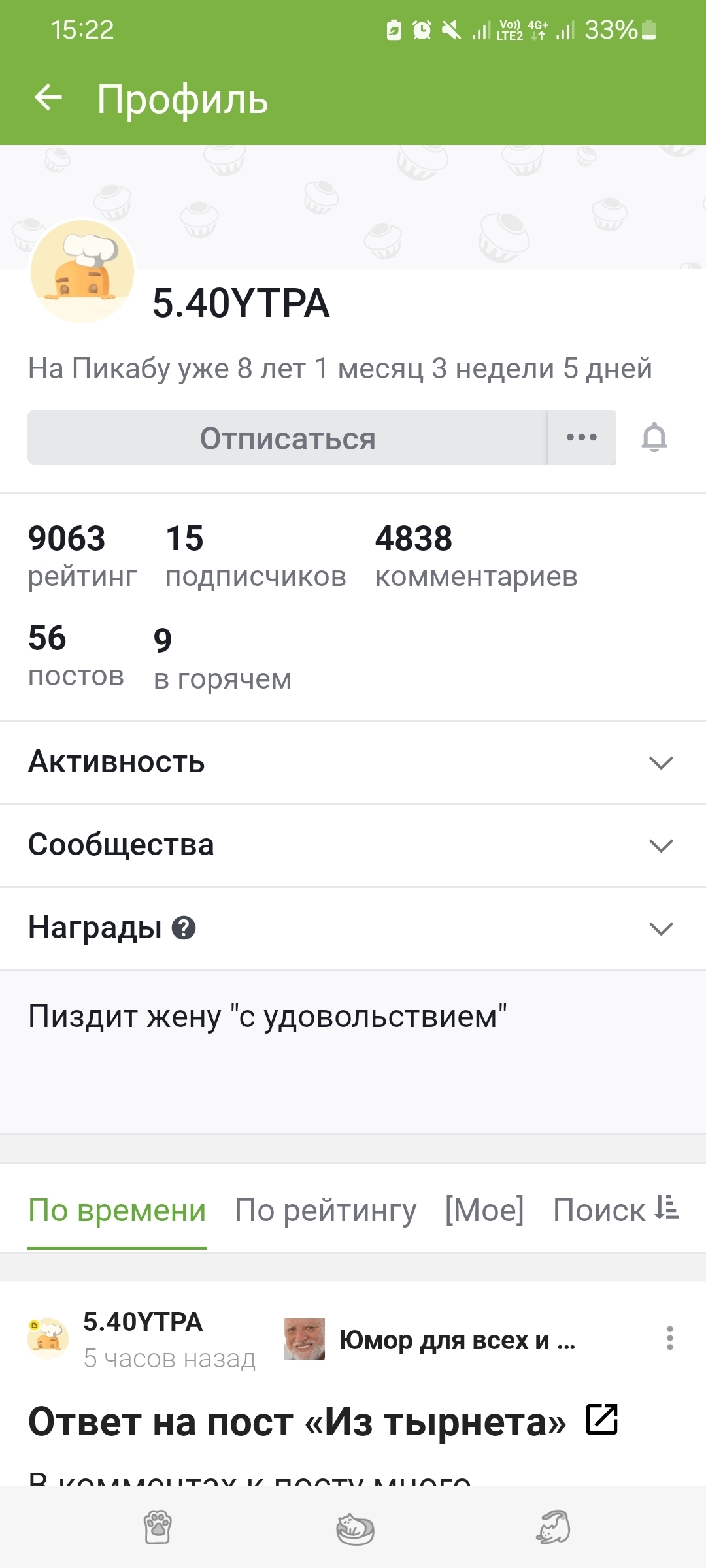Expand the Награды section
Screen dimensions: 706x1568
(x=661, y=928)
